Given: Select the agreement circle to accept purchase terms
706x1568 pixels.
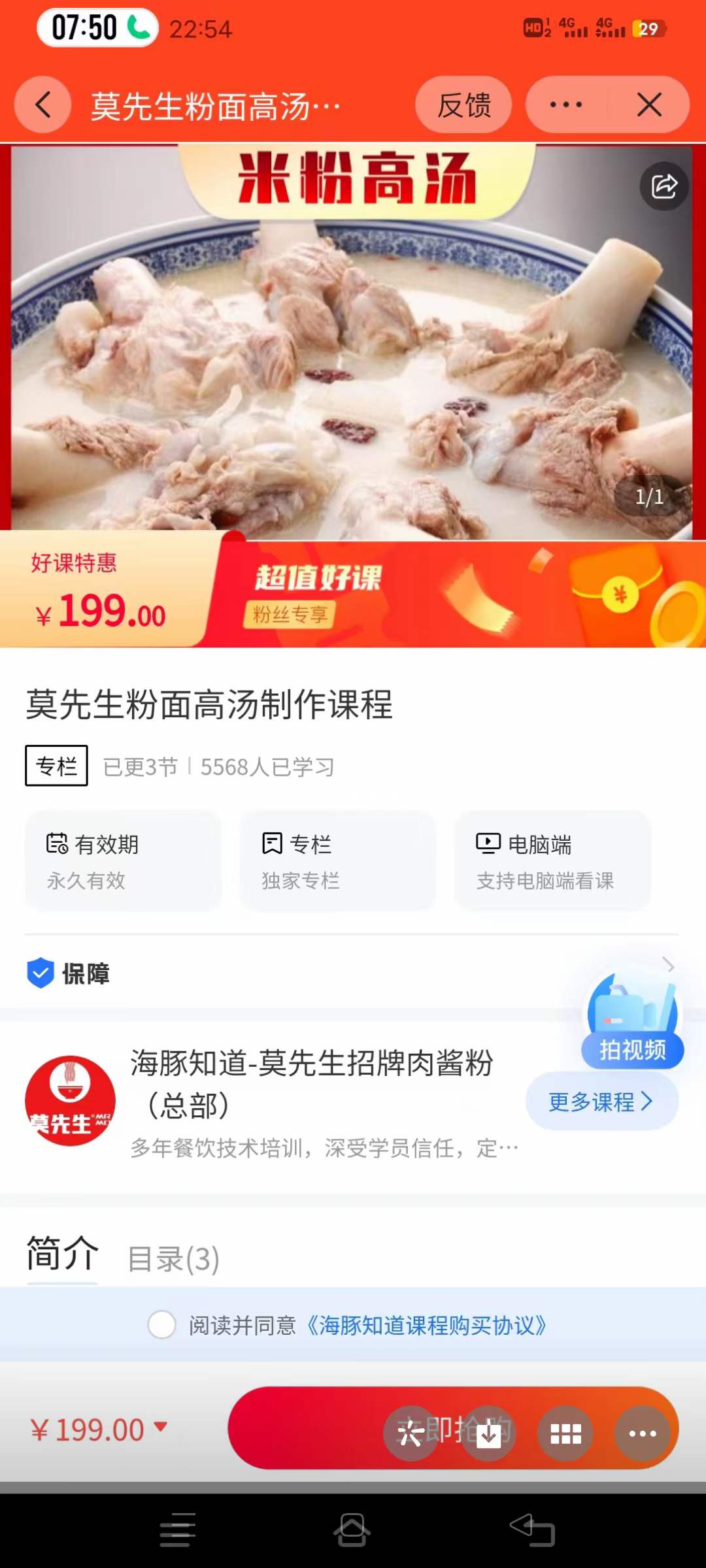Looking at the screenshot, I should (x=162, y=1325).
